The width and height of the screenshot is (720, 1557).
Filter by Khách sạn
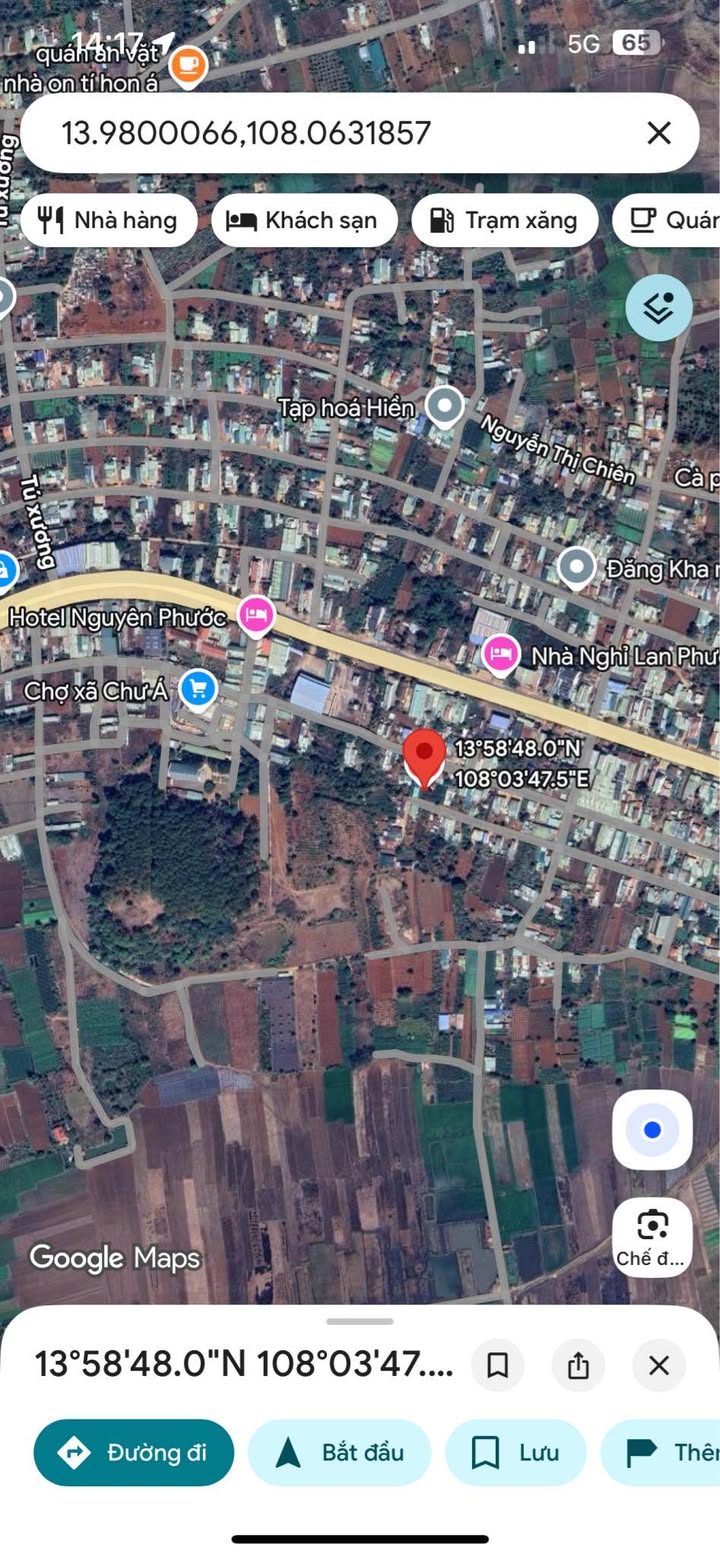point(304,220)
